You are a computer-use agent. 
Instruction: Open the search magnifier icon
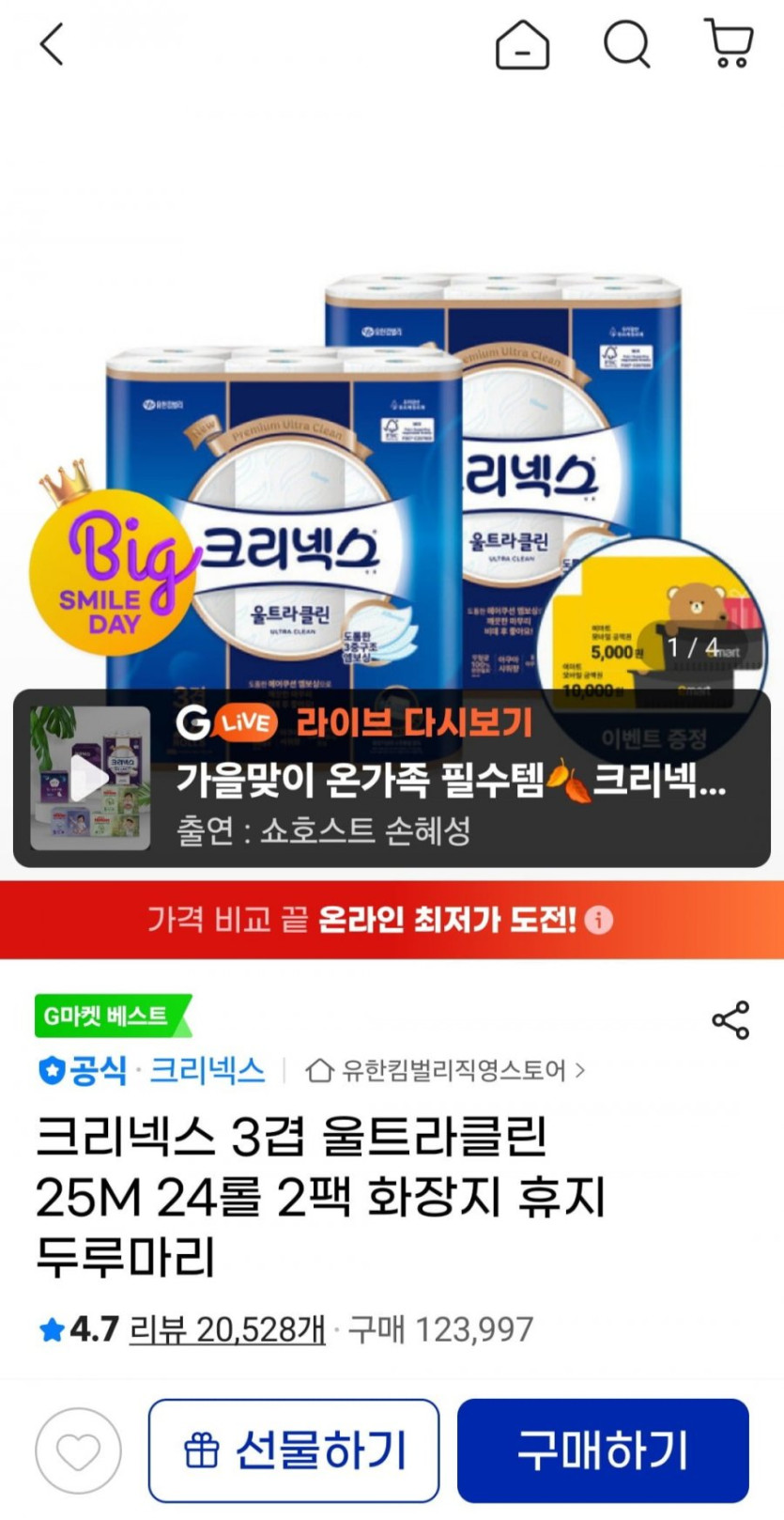tap(626, 44)
